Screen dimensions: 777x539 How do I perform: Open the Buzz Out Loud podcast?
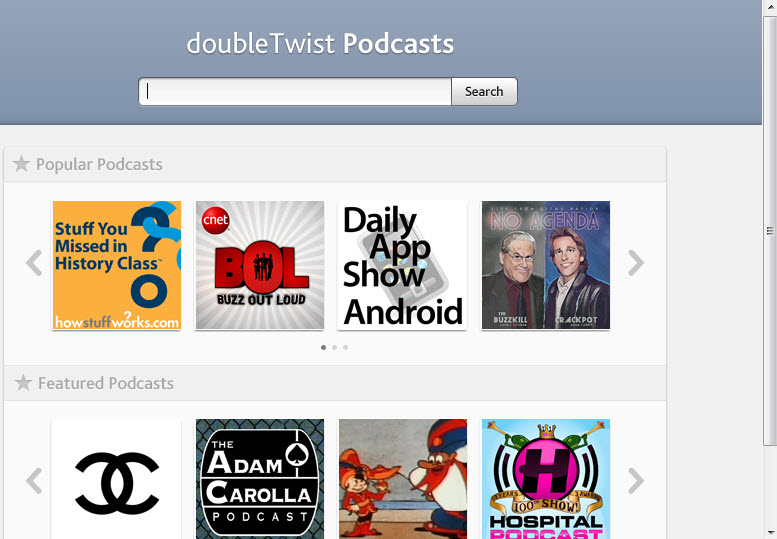pyautogui.click(x=260, y=265)
